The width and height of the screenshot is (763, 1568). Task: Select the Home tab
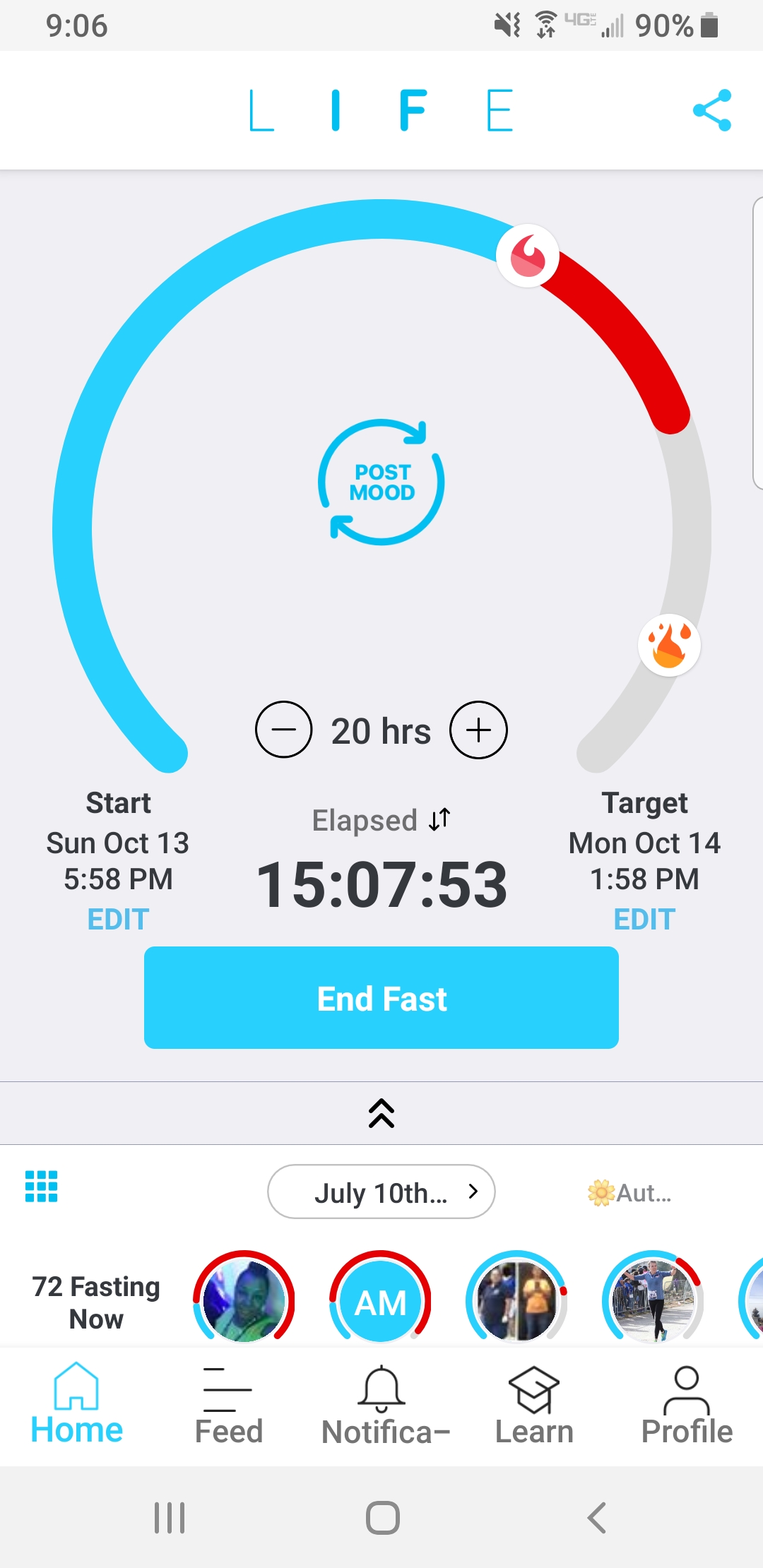76,1404
